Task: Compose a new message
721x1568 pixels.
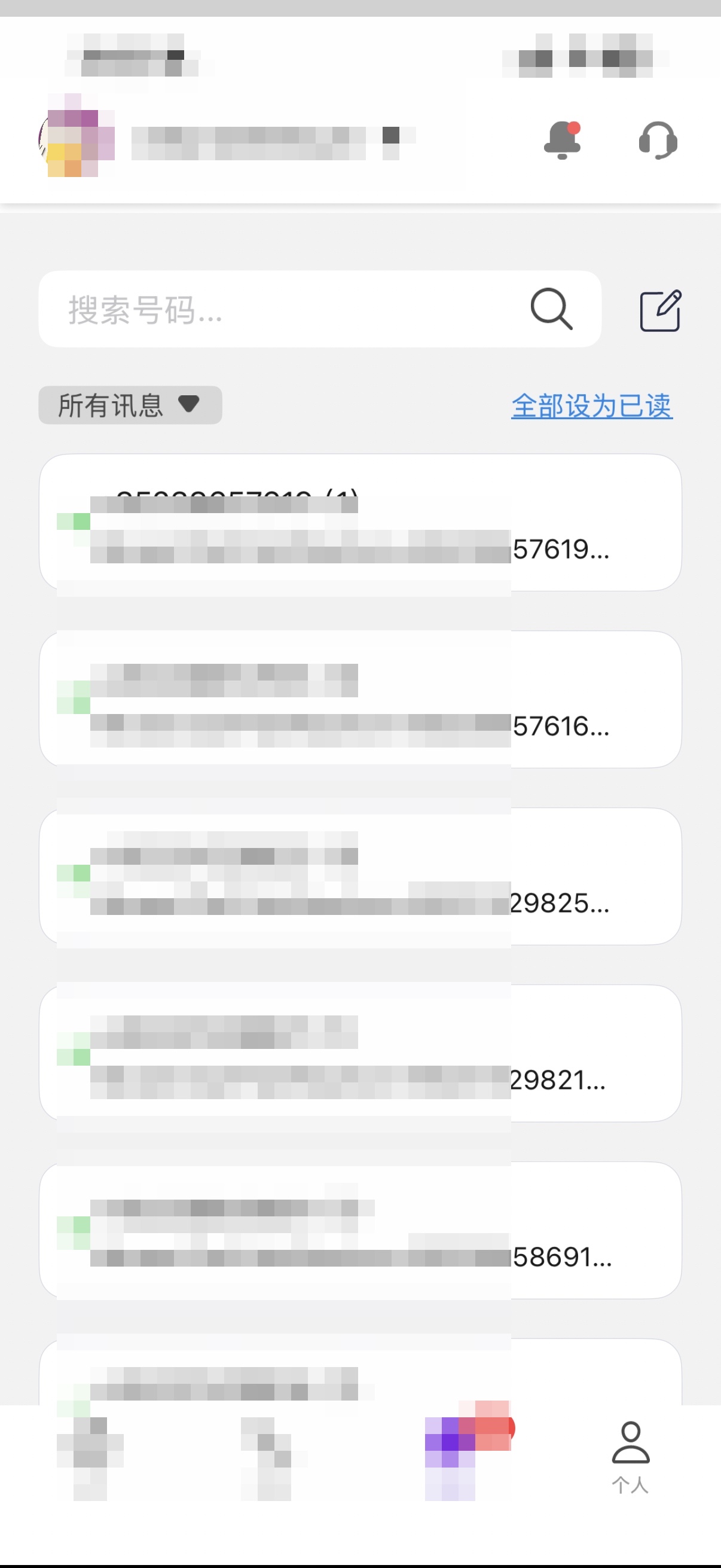Action: click(660, 310)
